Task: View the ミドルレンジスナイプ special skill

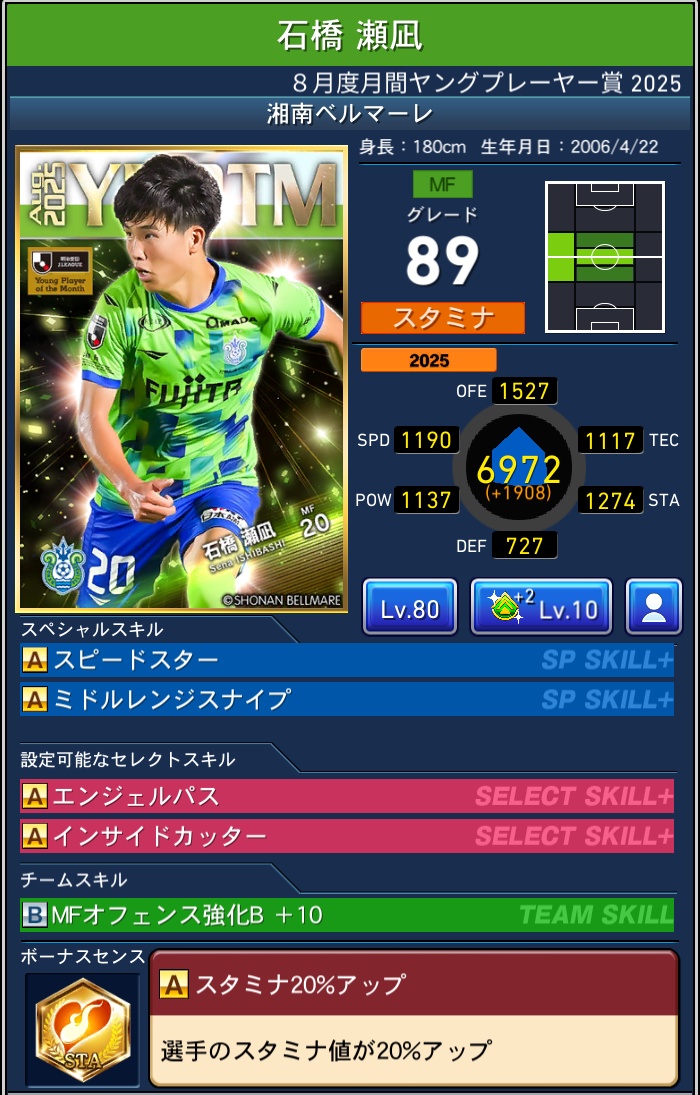Action: pyautogui.click(x=346, y=699)
